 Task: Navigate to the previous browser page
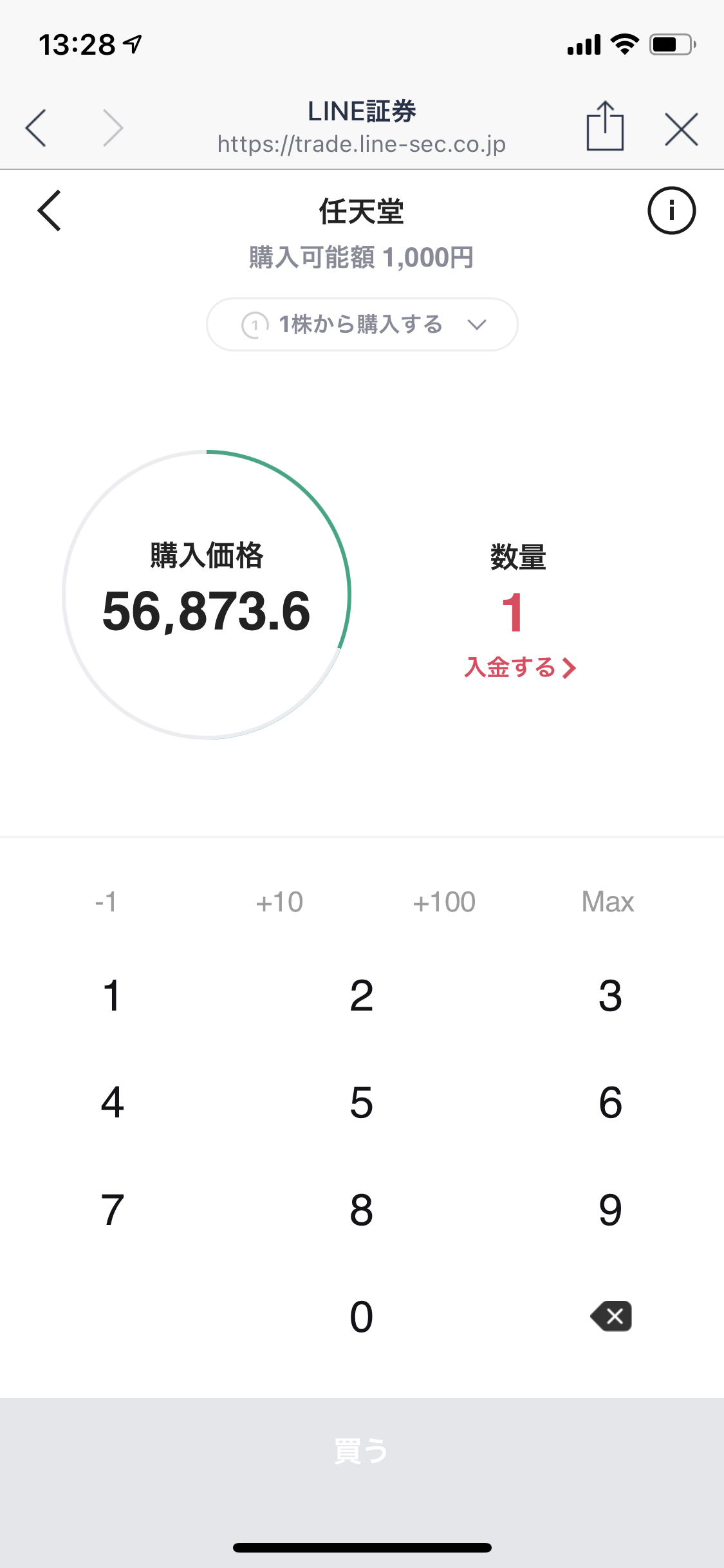pos(36,128)
